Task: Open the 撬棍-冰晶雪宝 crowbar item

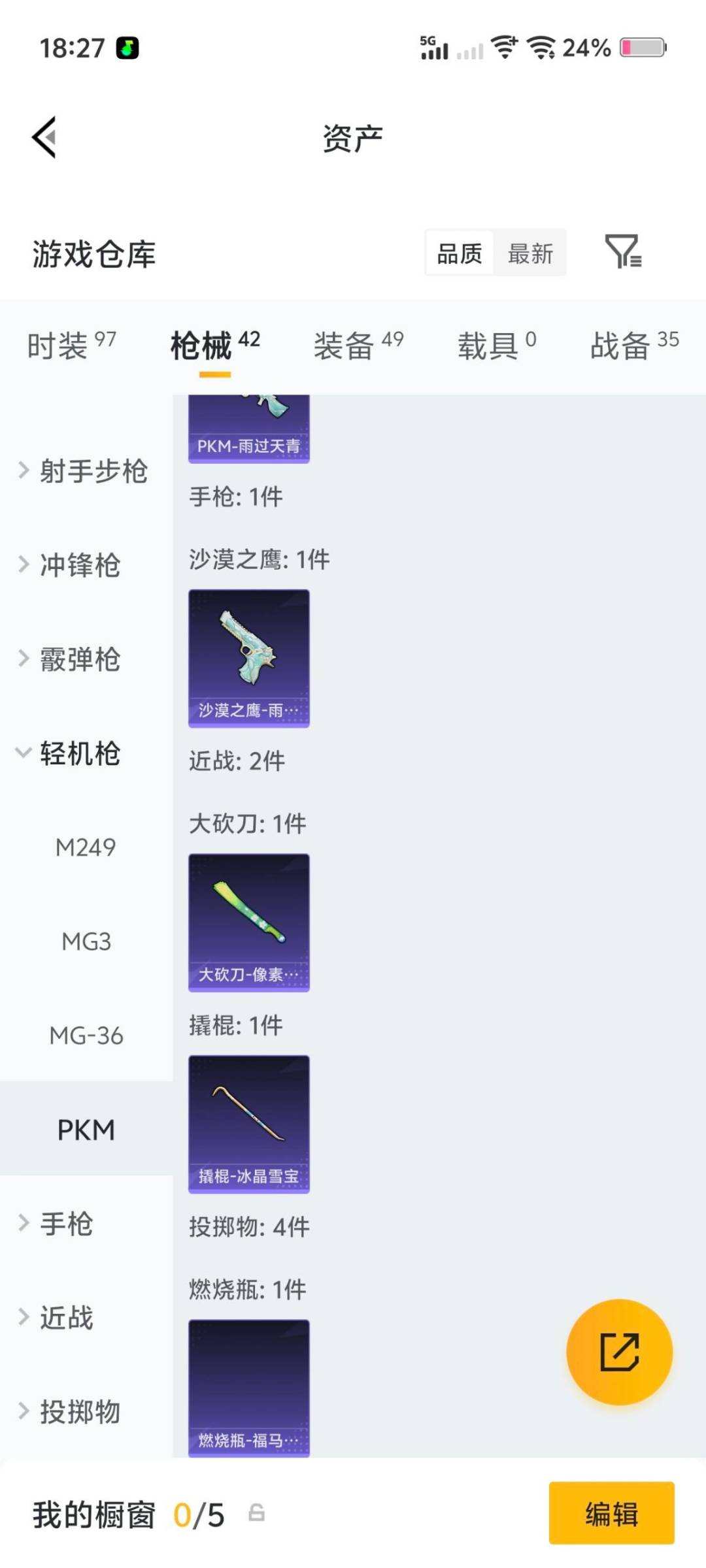Action: [248, 1122]
